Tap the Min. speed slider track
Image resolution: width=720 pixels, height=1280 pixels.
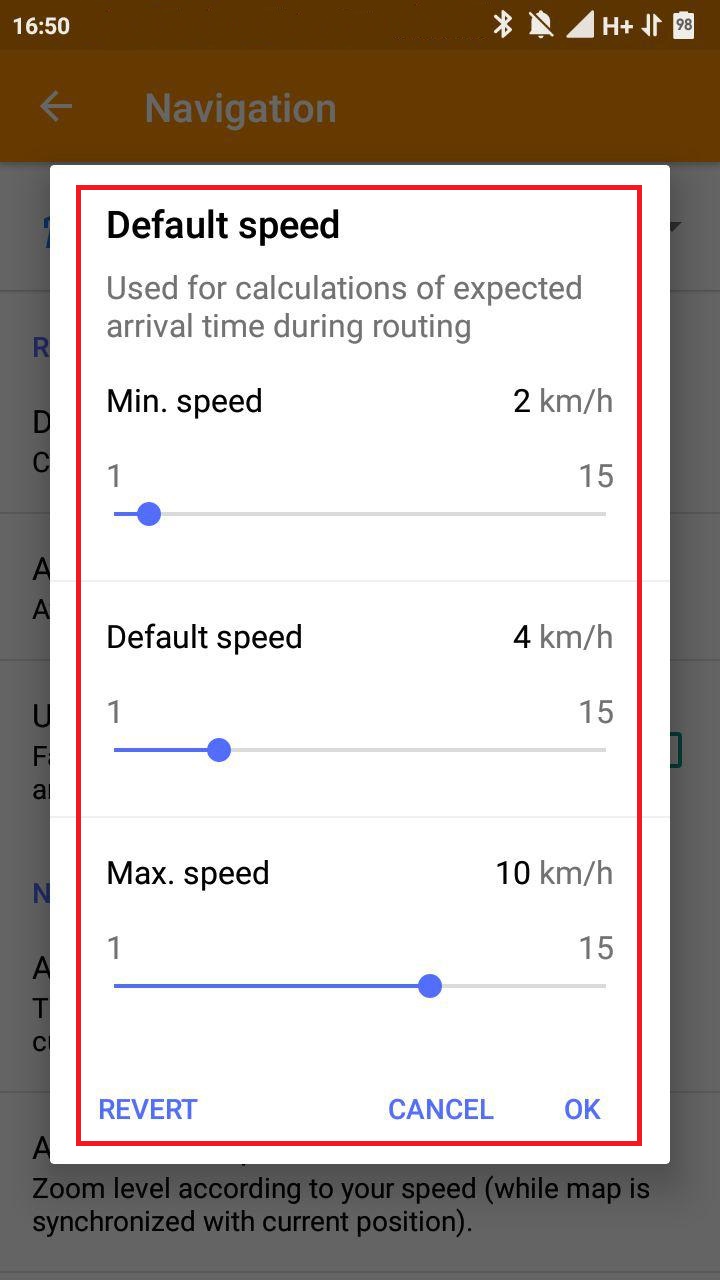[x=360, y=514]
